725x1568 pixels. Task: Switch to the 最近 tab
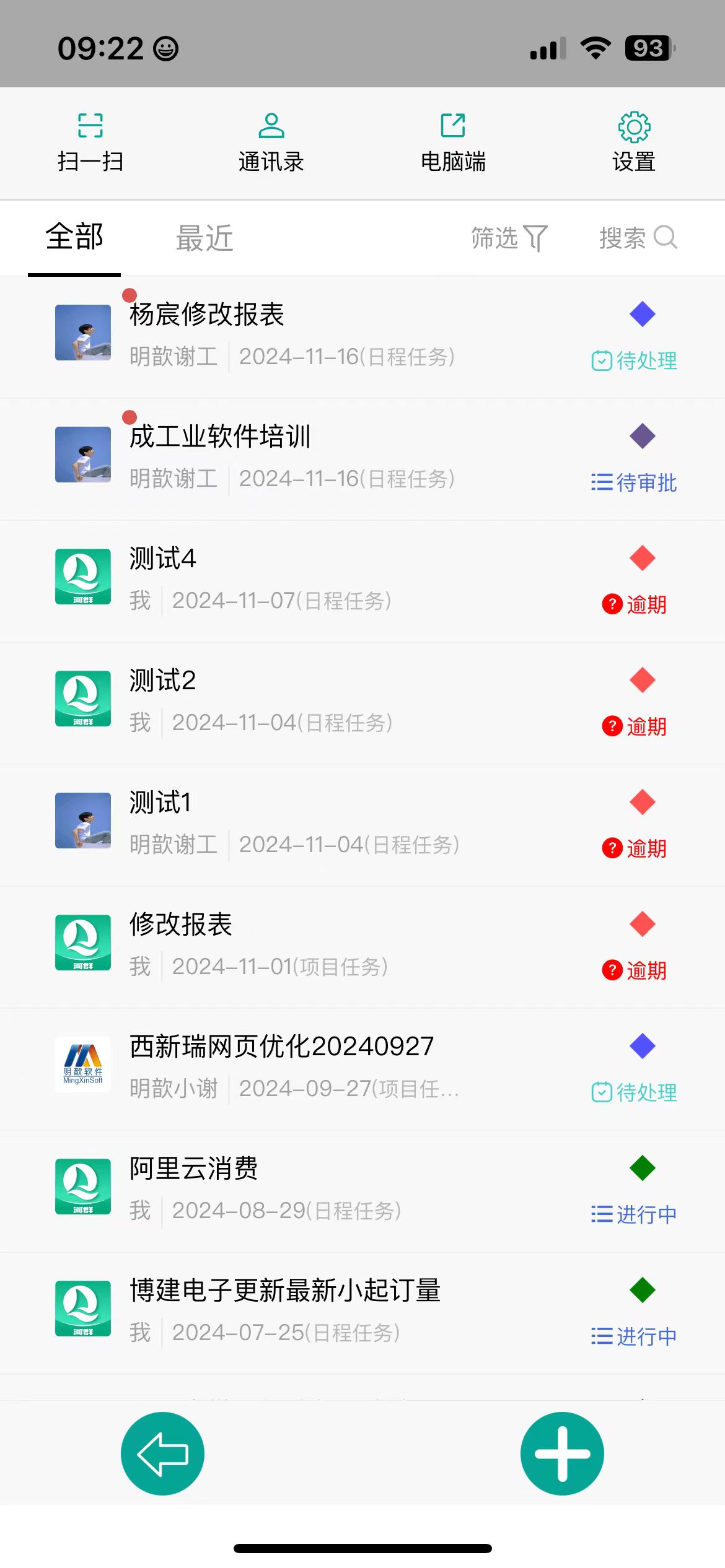204,237
